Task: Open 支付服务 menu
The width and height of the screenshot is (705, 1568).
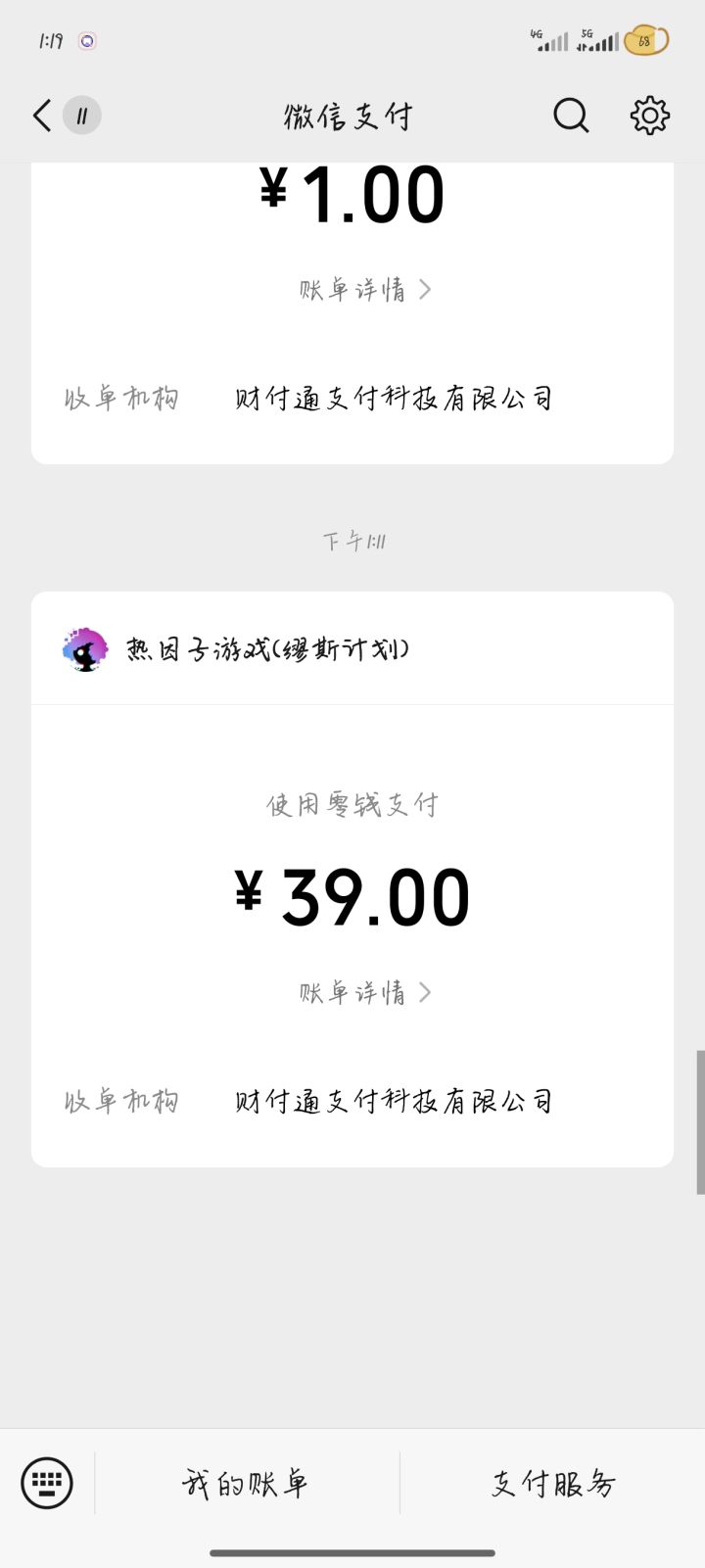Action: [553, 1484]
